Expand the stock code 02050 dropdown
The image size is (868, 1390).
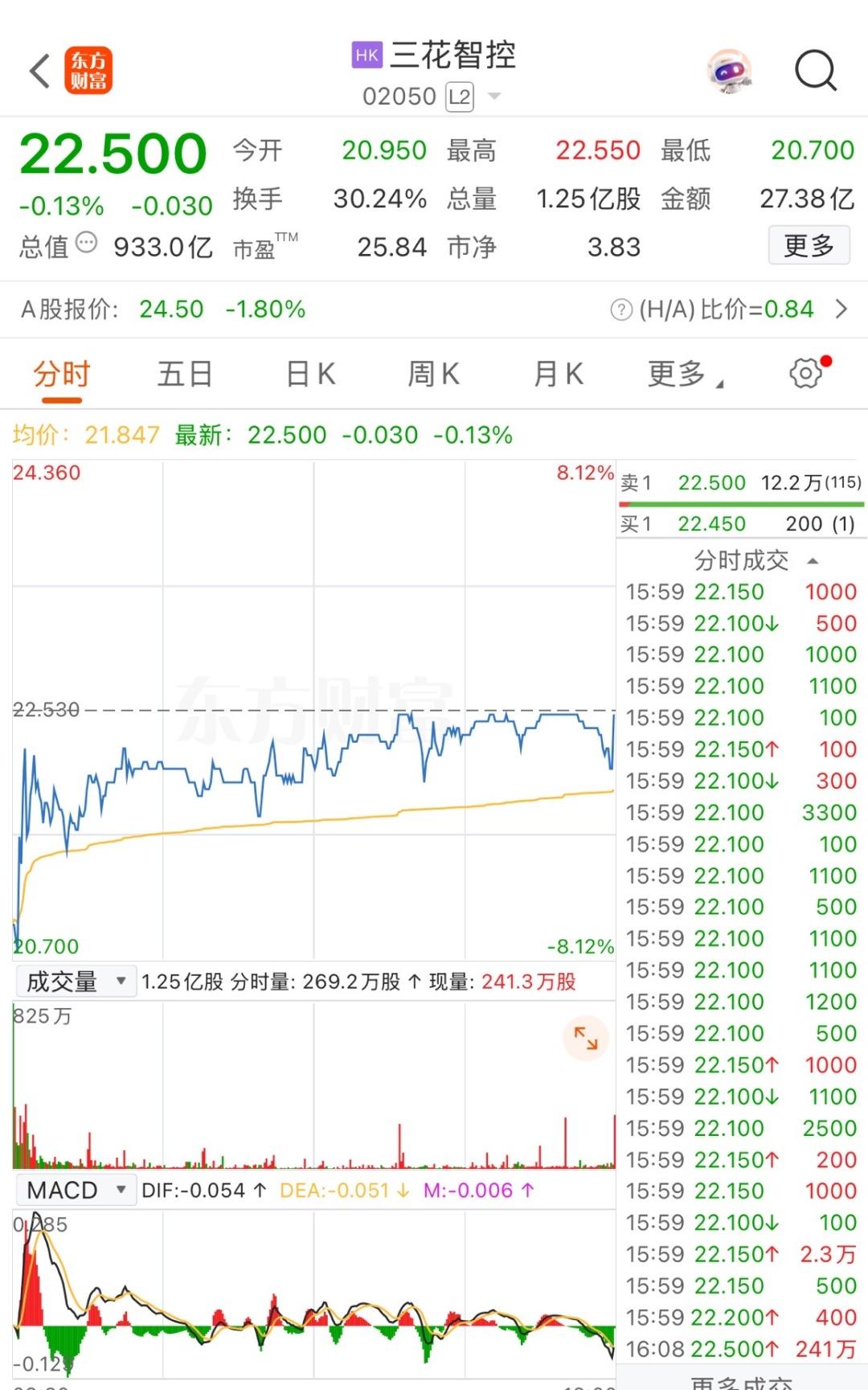[495, 96]
